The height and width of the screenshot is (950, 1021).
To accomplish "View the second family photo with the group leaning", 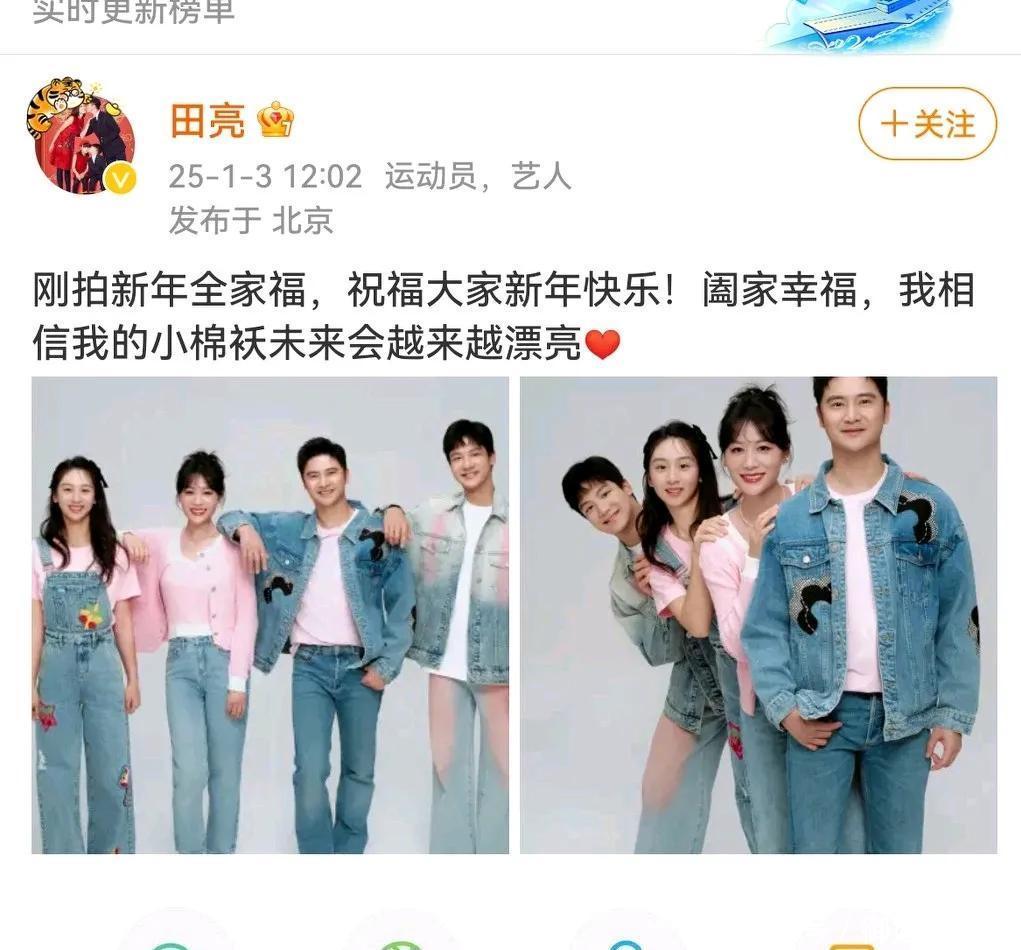I will pyautogui.click(x=758, y=615).
